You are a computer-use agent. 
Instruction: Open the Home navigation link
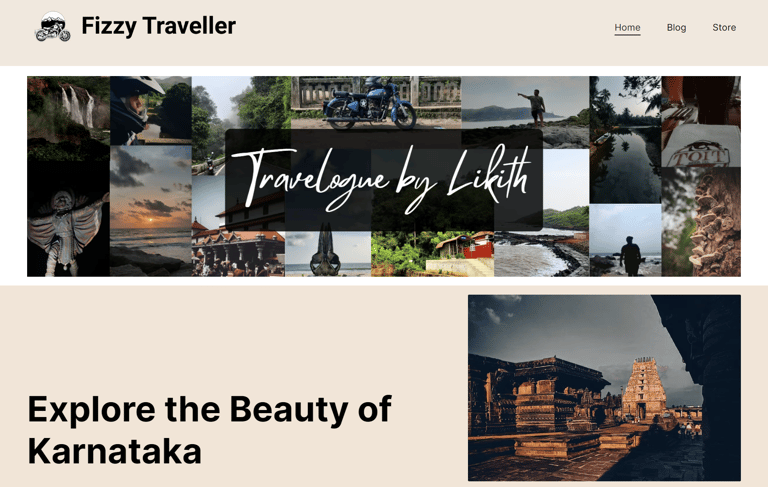pyautogui.click(x=627, y=27)
